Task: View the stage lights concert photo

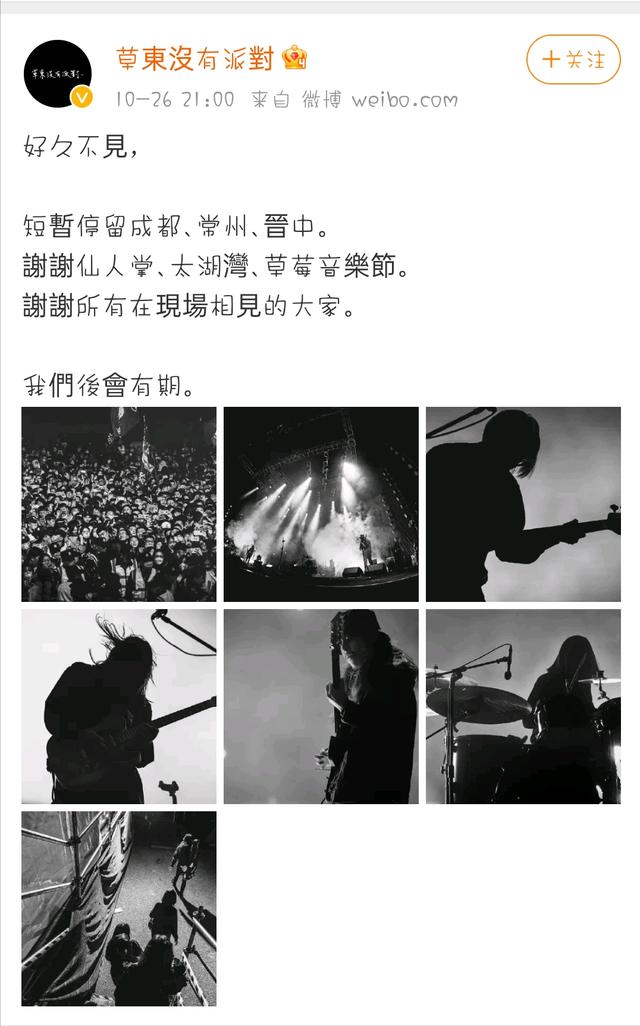Action: [321, 504]
